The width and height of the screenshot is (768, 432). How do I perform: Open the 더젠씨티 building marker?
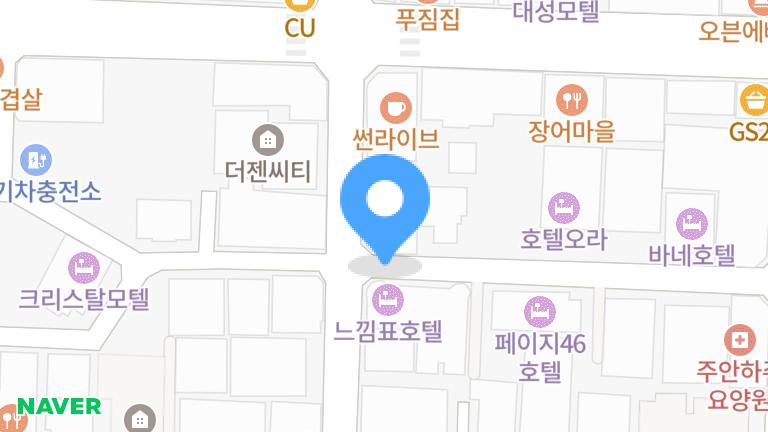pos(268,139)
